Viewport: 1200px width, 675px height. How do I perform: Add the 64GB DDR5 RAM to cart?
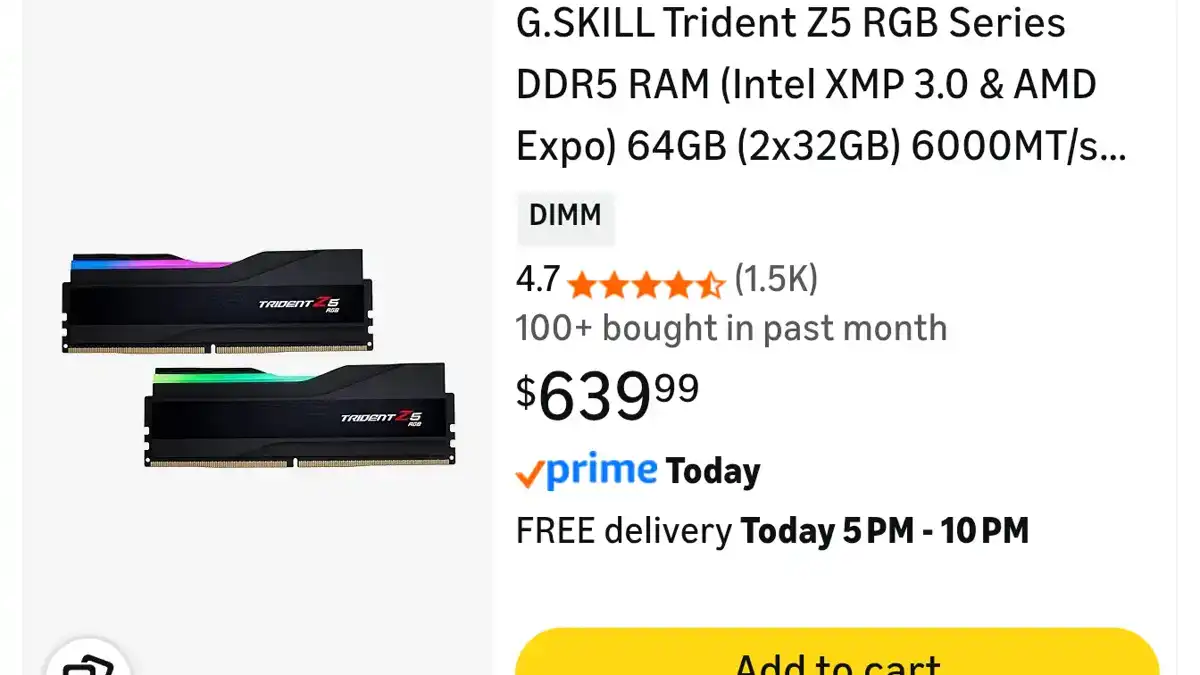(836, 658)
